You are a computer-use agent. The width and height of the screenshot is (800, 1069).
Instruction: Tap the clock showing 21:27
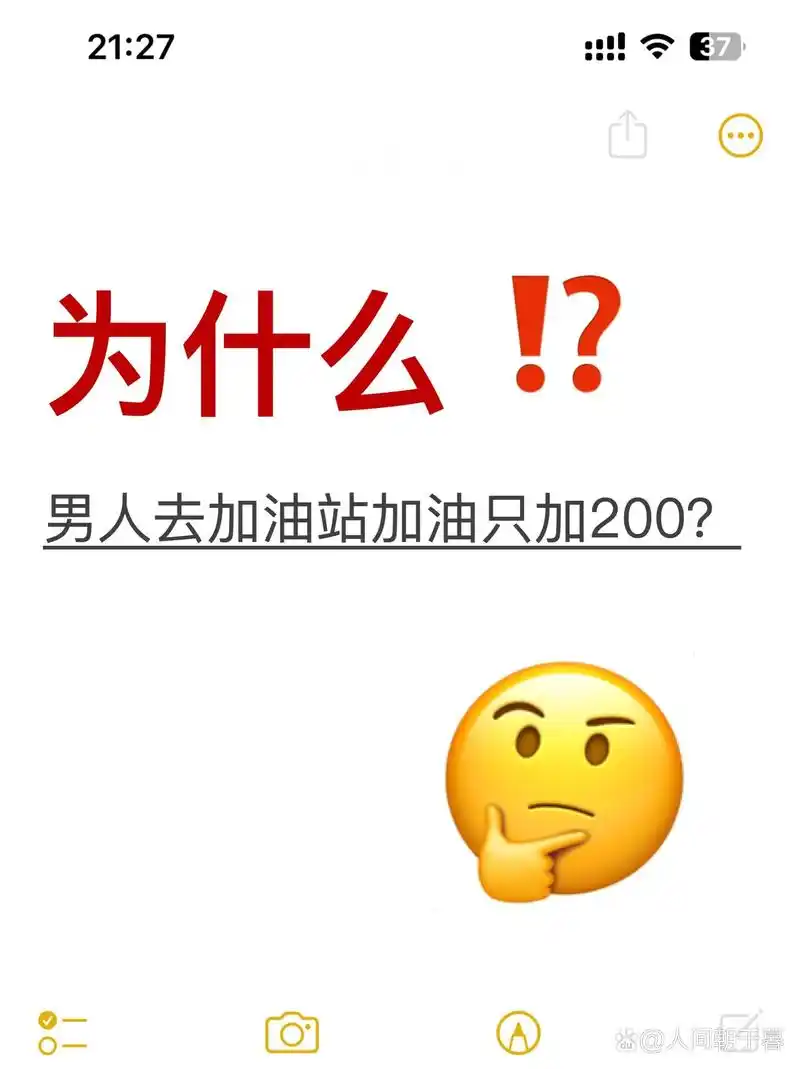pyautogui.click(x=131, y=46)
